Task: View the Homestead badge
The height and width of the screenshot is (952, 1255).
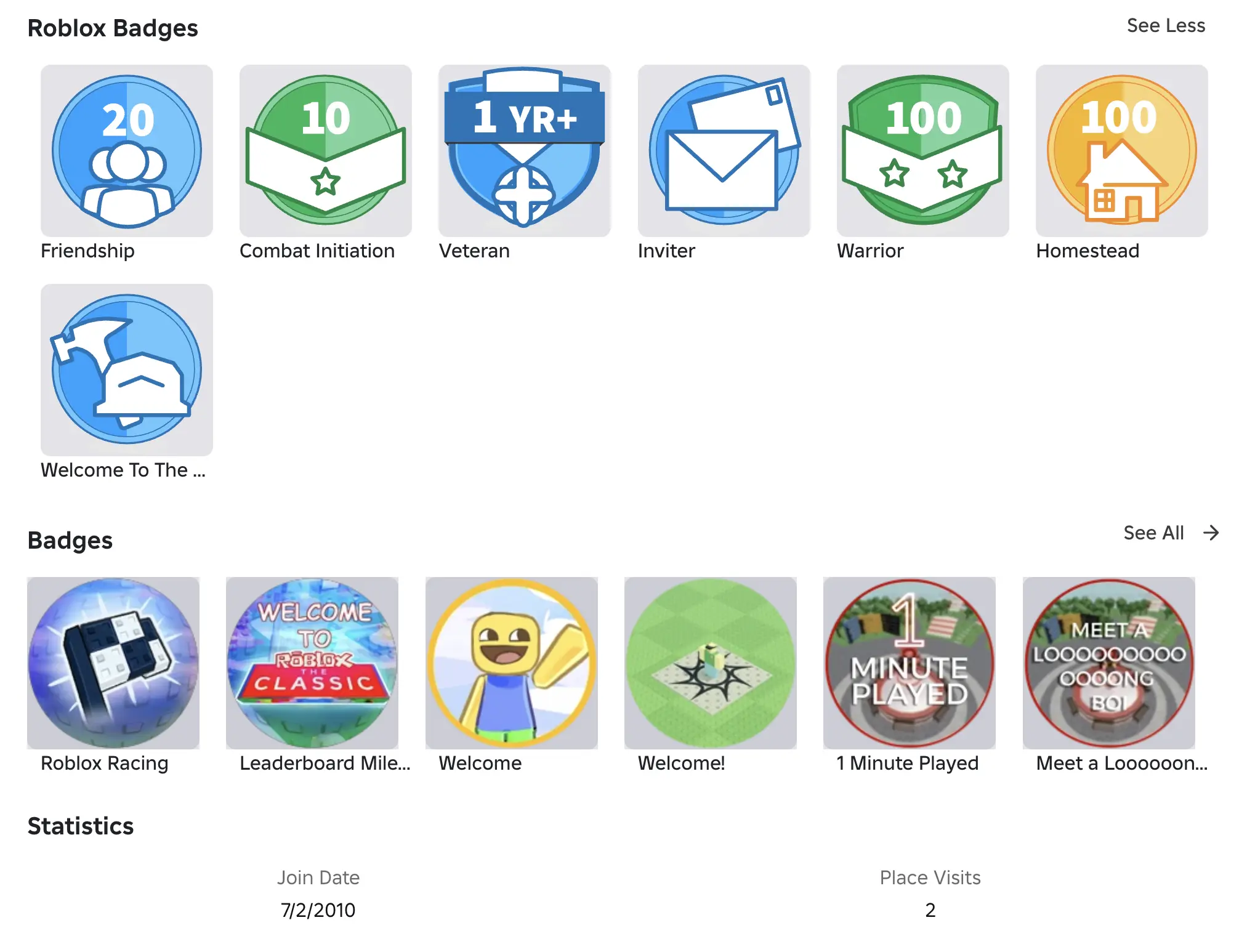Action: pyautogui.click(x=1121, y=151)
